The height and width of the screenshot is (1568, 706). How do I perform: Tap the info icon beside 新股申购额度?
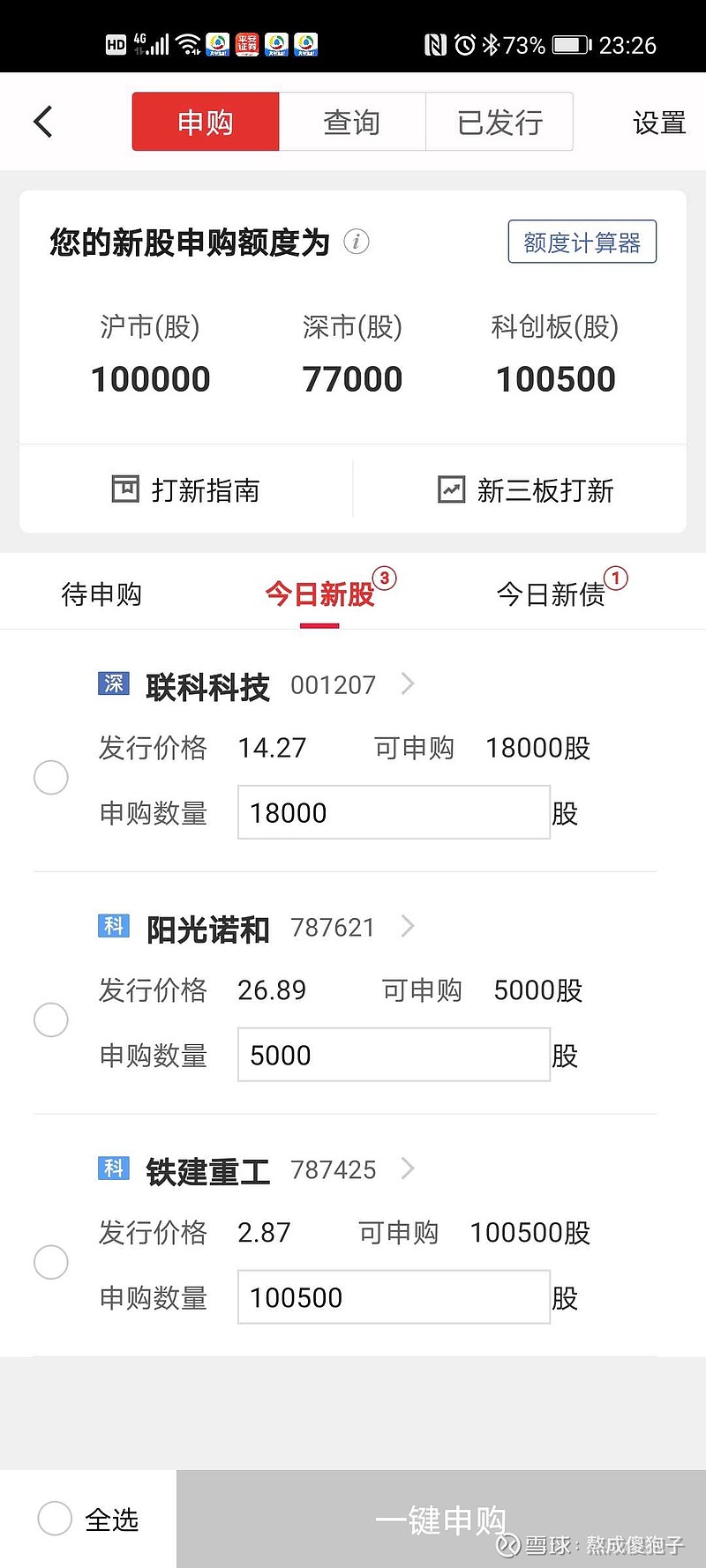coord(357,242)
